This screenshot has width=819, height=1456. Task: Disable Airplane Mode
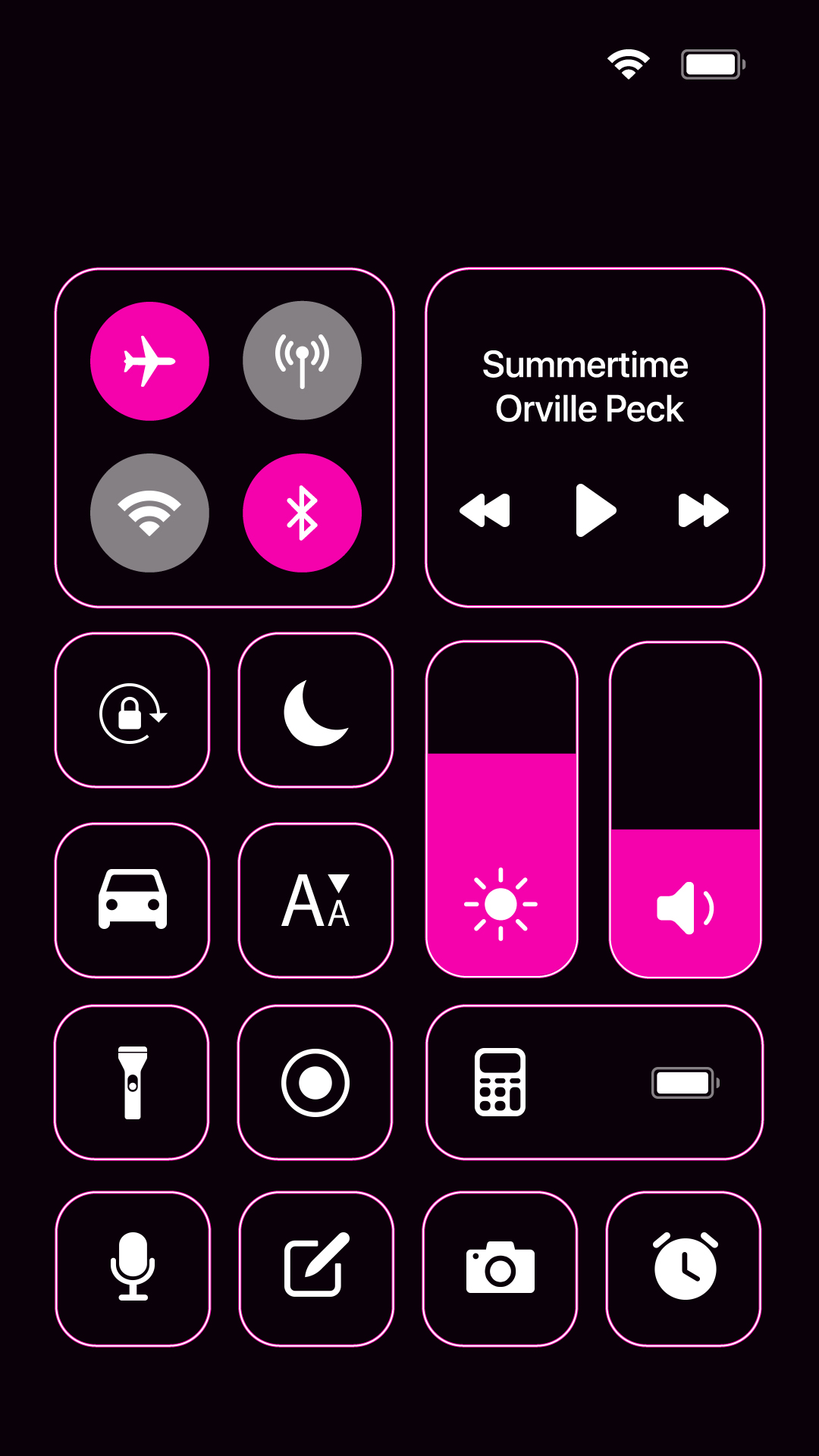(x=149, y=361)
